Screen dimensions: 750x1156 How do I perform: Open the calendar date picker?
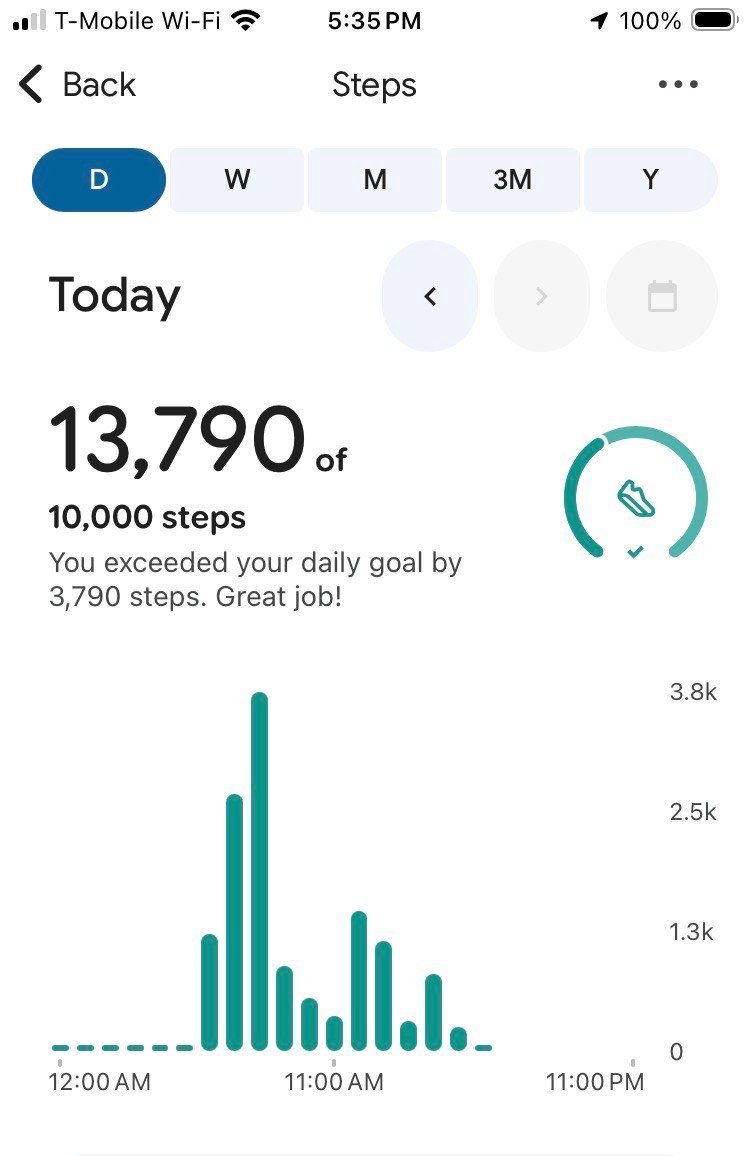(662, 296)
